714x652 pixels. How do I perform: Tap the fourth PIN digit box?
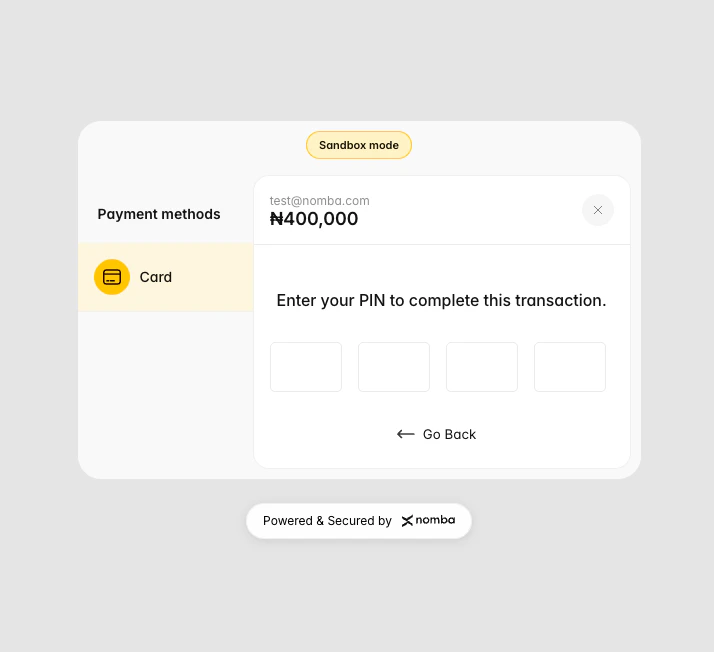coord(570,367)
